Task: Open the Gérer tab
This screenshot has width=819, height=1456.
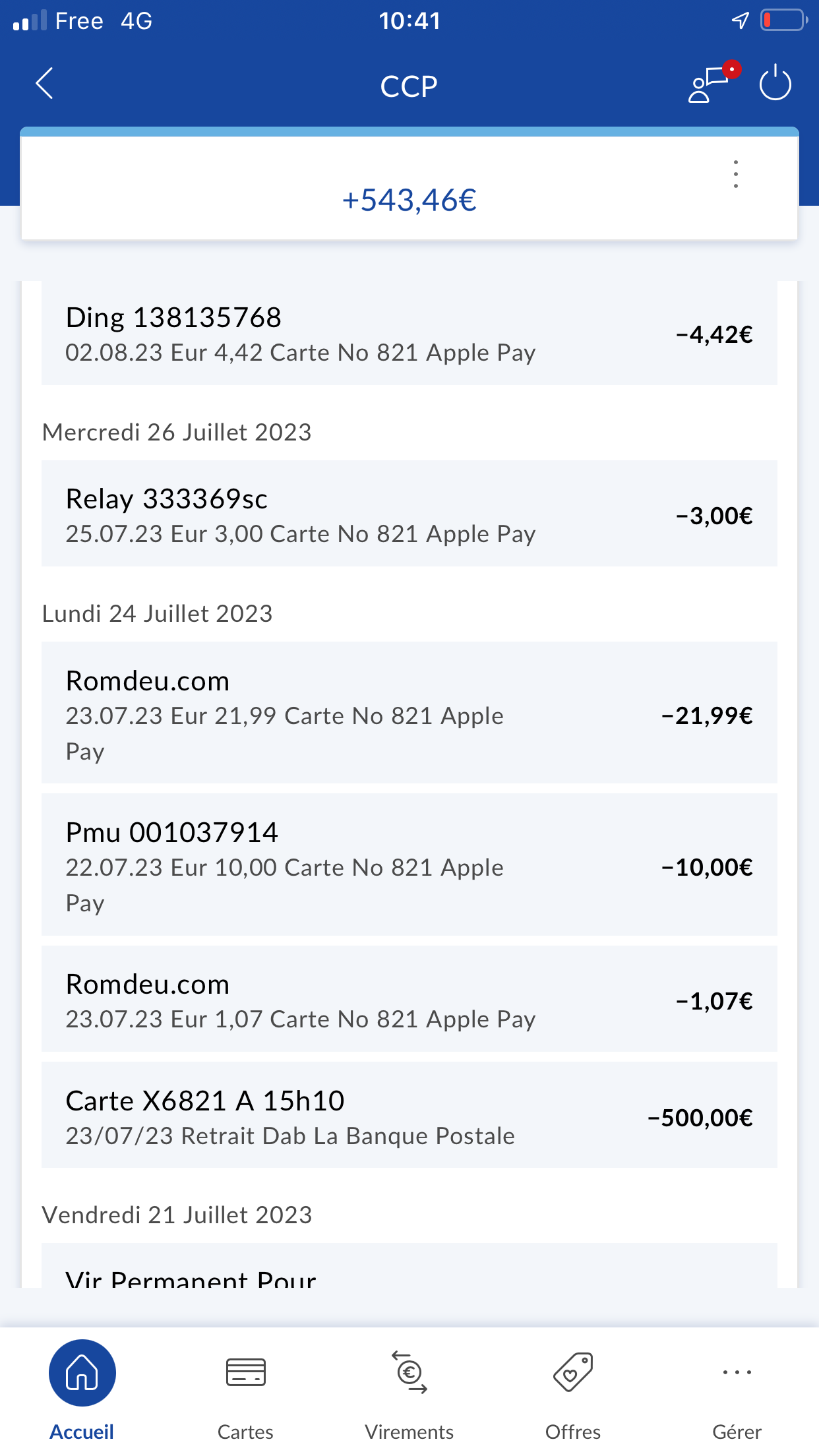Action: (737, 1390)
